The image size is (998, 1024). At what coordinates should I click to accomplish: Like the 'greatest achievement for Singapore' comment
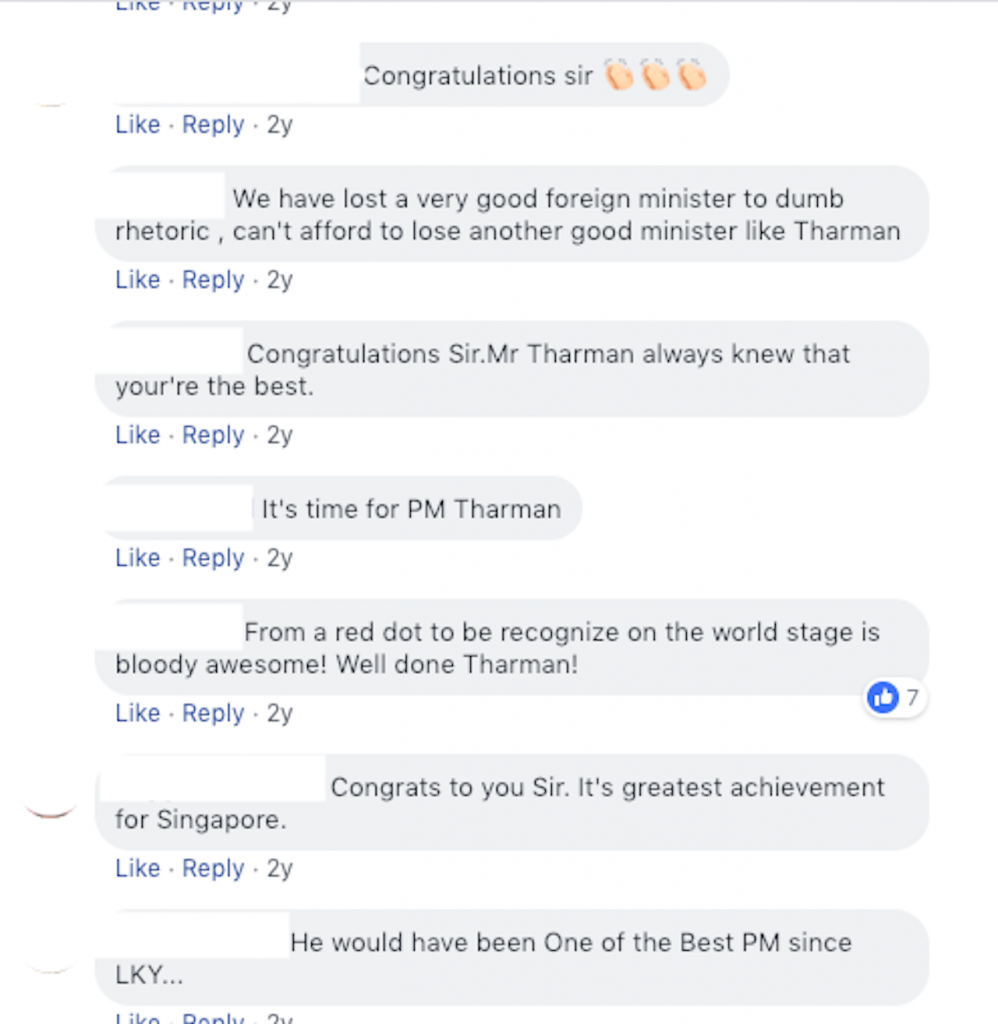137,868
